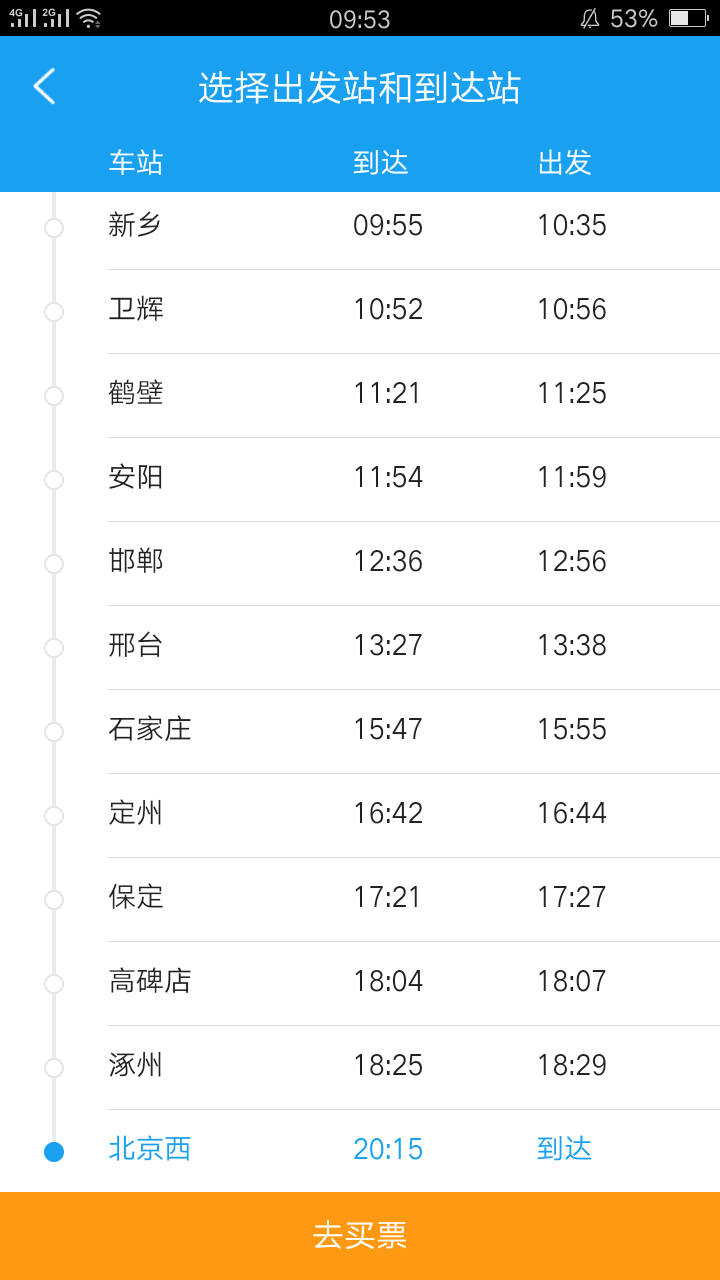Image resolution: width=720 pixels, height=1280 pixels.
Task: Pick 涿州 station
Action: tap(360, 1067)
